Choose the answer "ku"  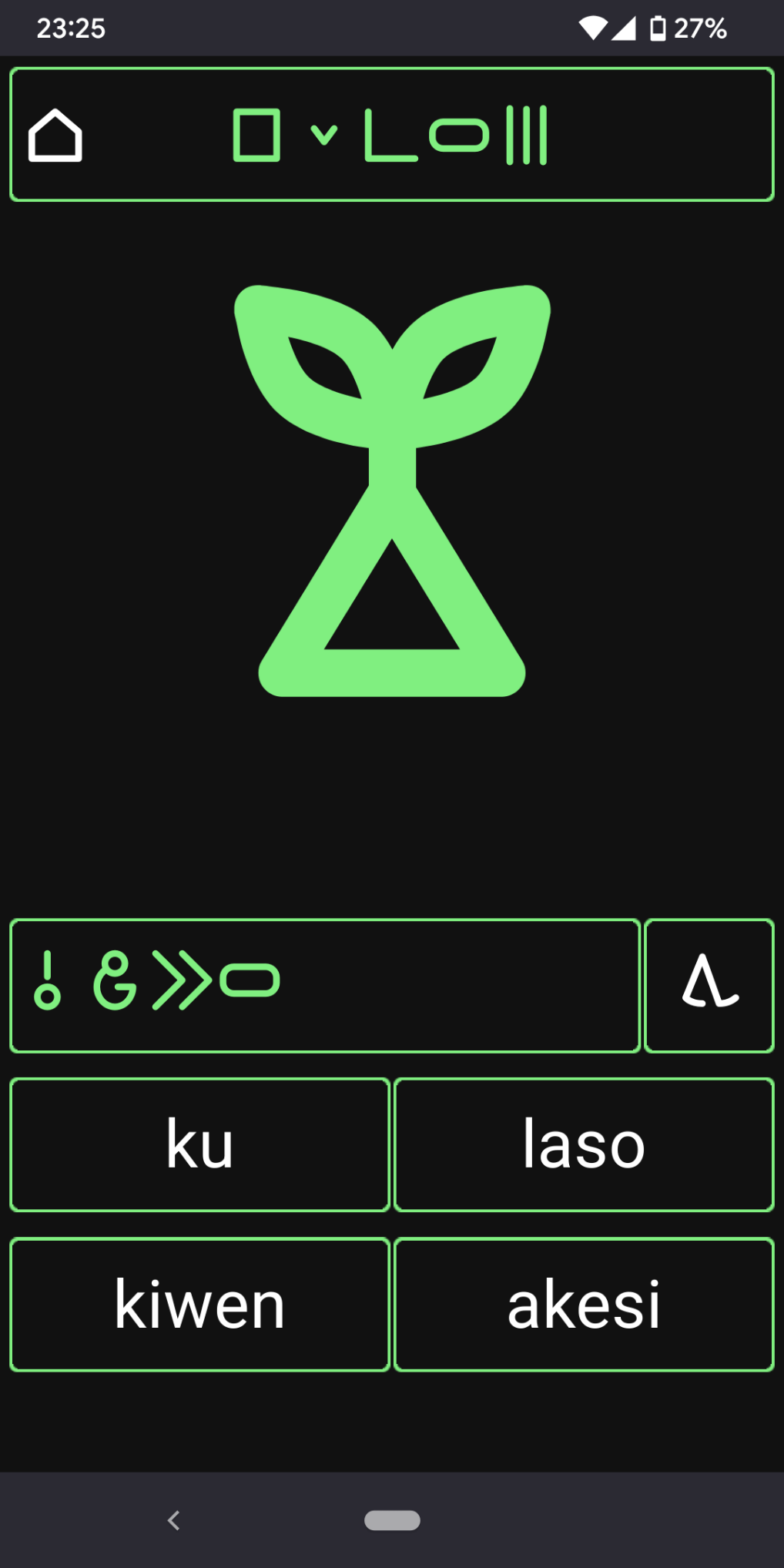[199, 1144]
